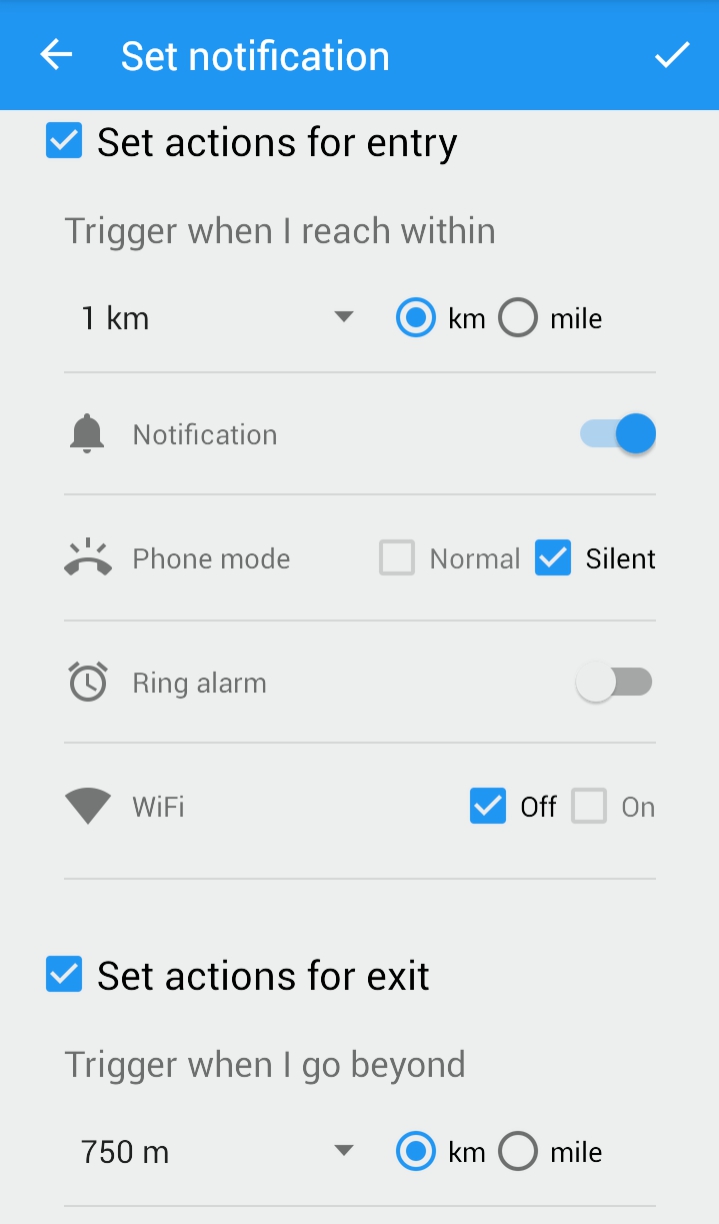719x1224 pixels.
Task: Confirm settings with the checkmark icon
Action: pyautogui.click(x=672, y=55)
